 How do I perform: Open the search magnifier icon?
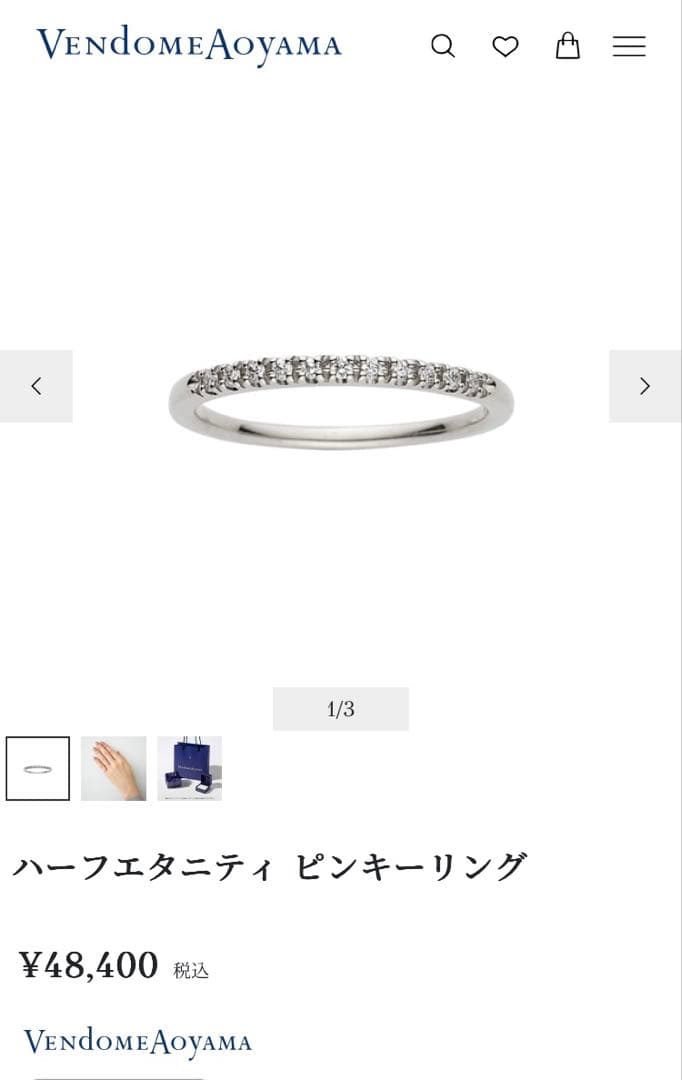tap(443, 46)
